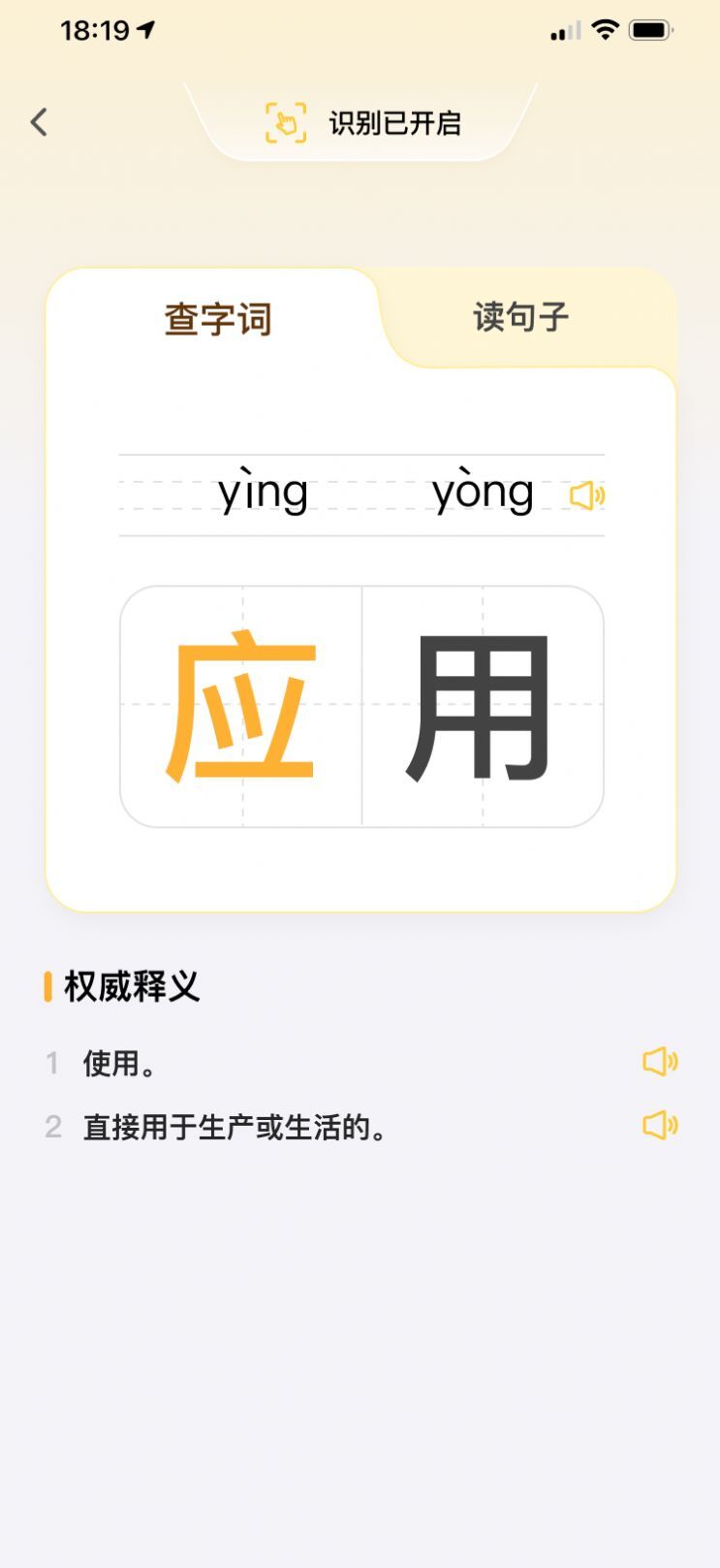Play audio for definition 使用

pyautogui.click(x=660, y=1062)
